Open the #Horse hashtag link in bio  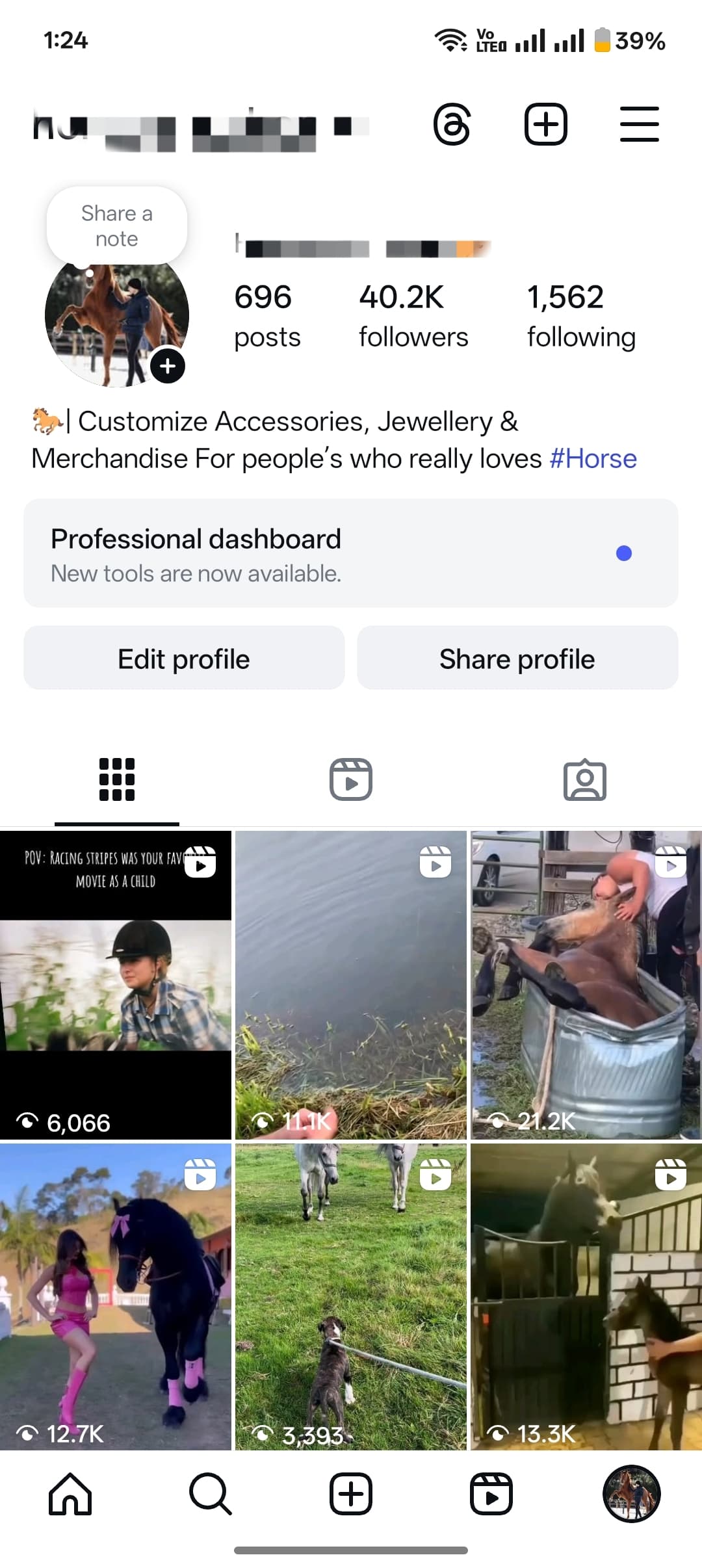point(593,459)
